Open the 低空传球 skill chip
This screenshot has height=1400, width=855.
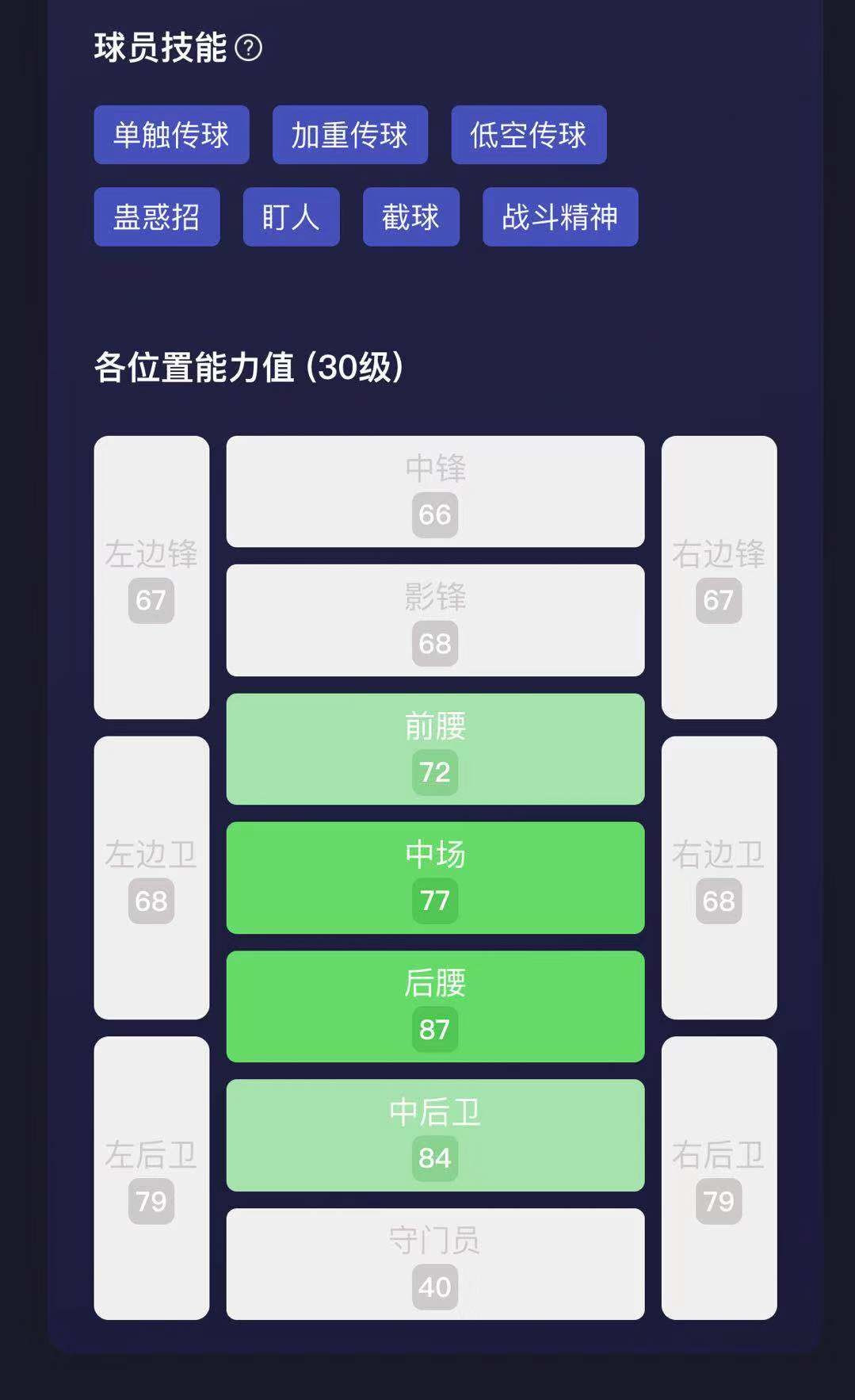(529, 135)
